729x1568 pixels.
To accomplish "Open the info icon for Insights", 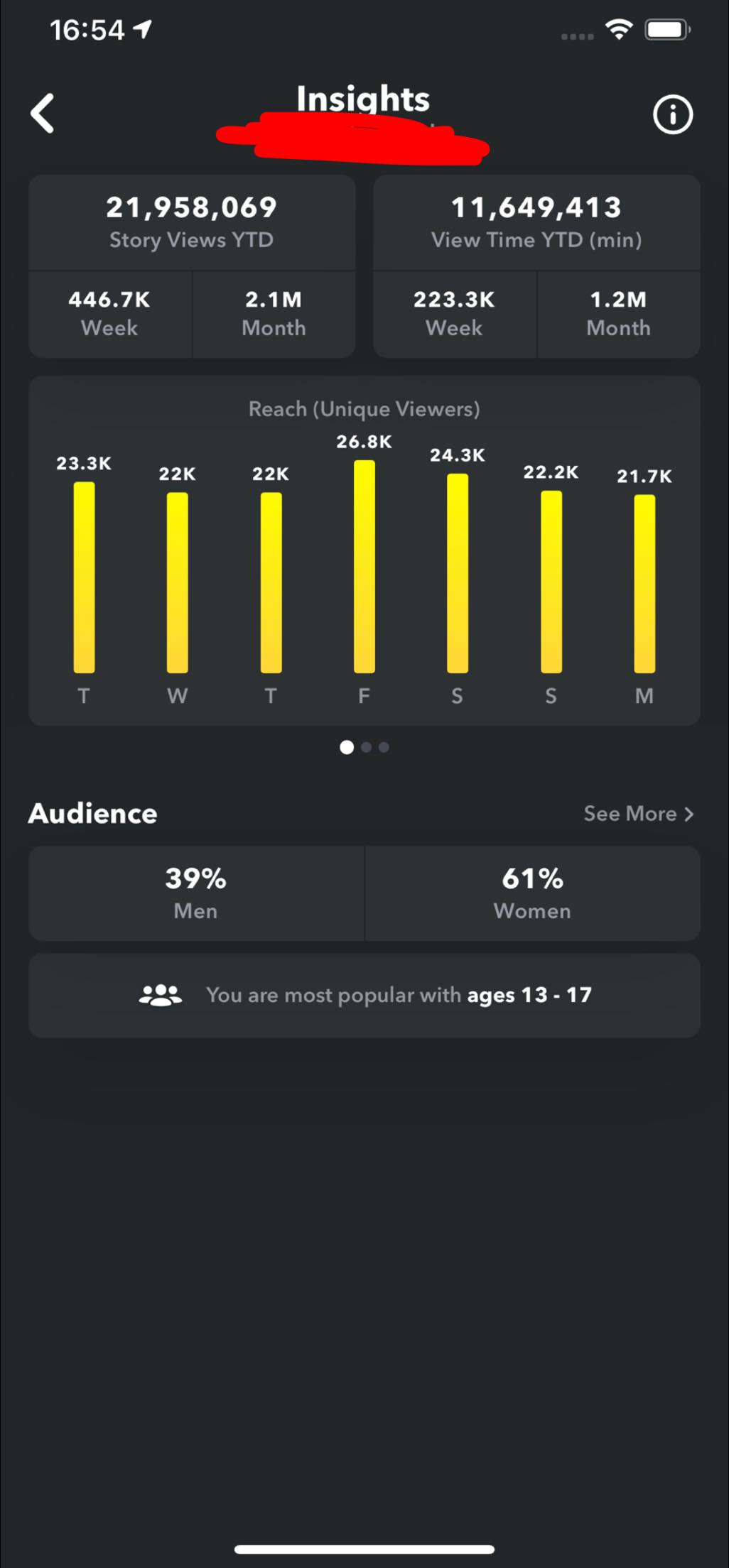I will [x=672, y=114].
